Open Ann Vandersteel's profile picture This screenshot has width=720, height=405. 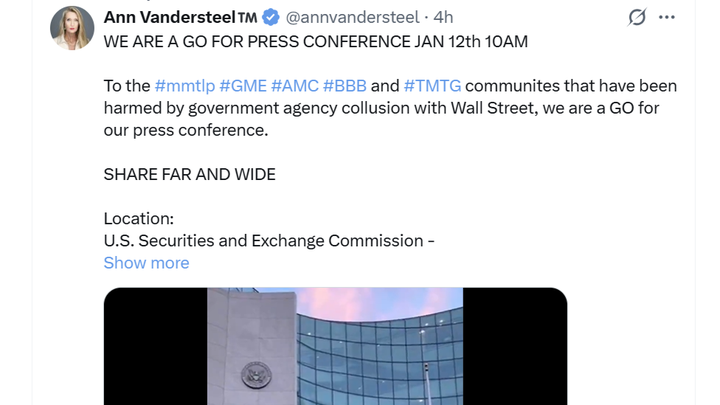click(x=72, y=27)
